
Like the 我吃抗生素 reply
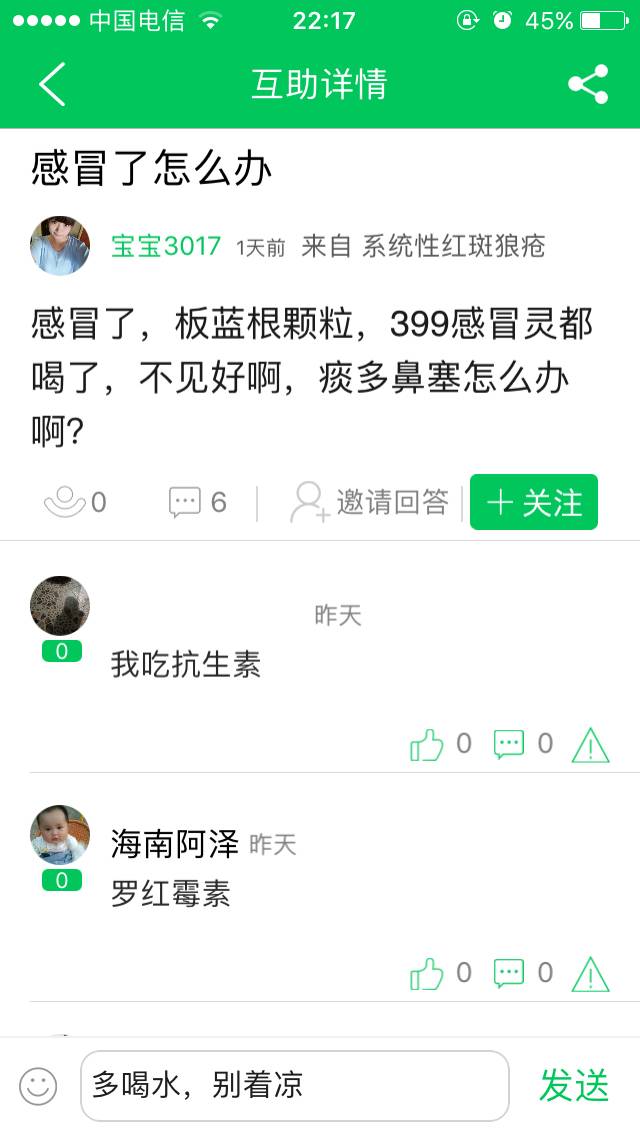pyautogui.click(x=427, y=744)
